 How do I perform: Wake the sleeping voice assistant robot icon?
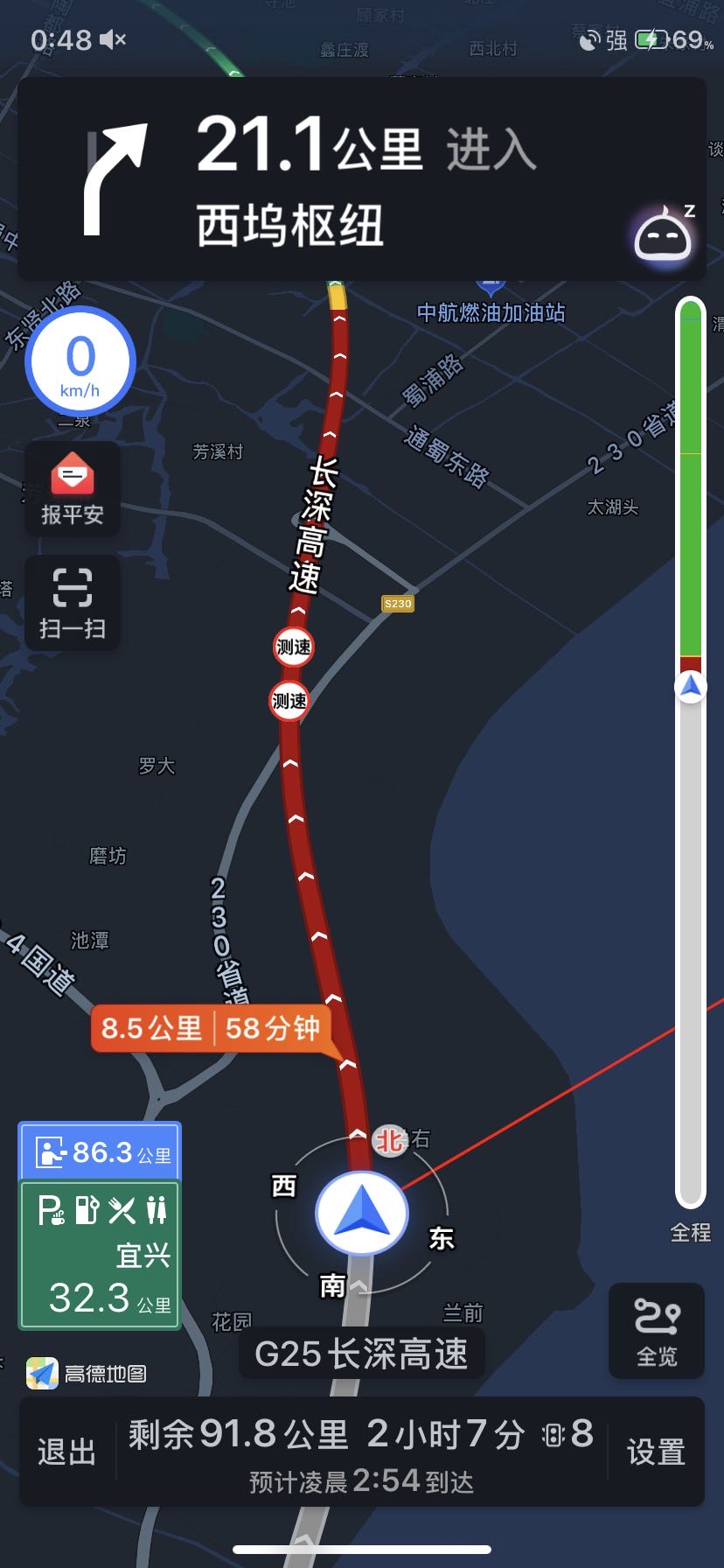coord(663,234)
